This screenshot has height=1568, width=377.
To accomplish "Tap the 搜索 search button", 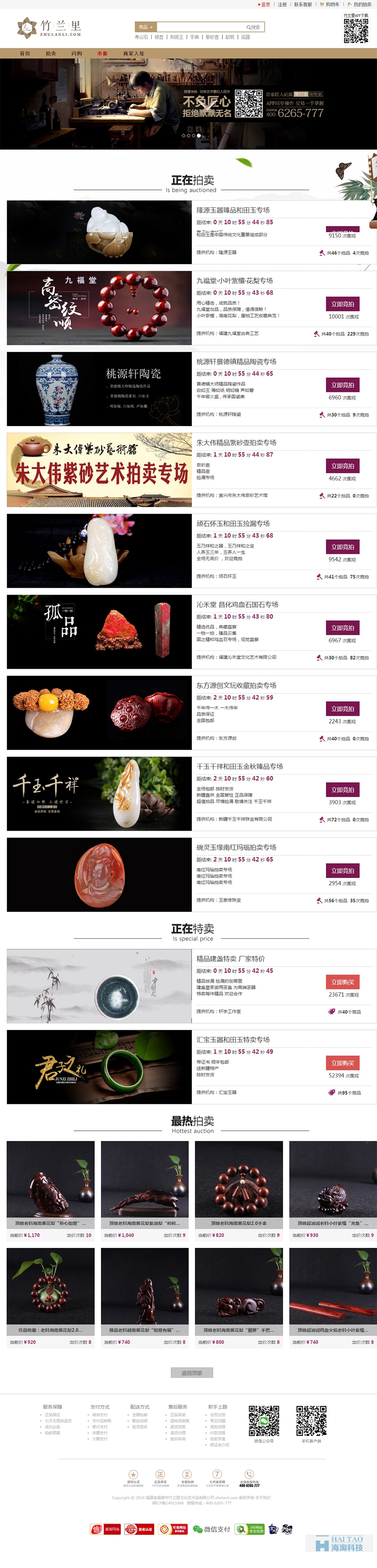I will [253, 27].
